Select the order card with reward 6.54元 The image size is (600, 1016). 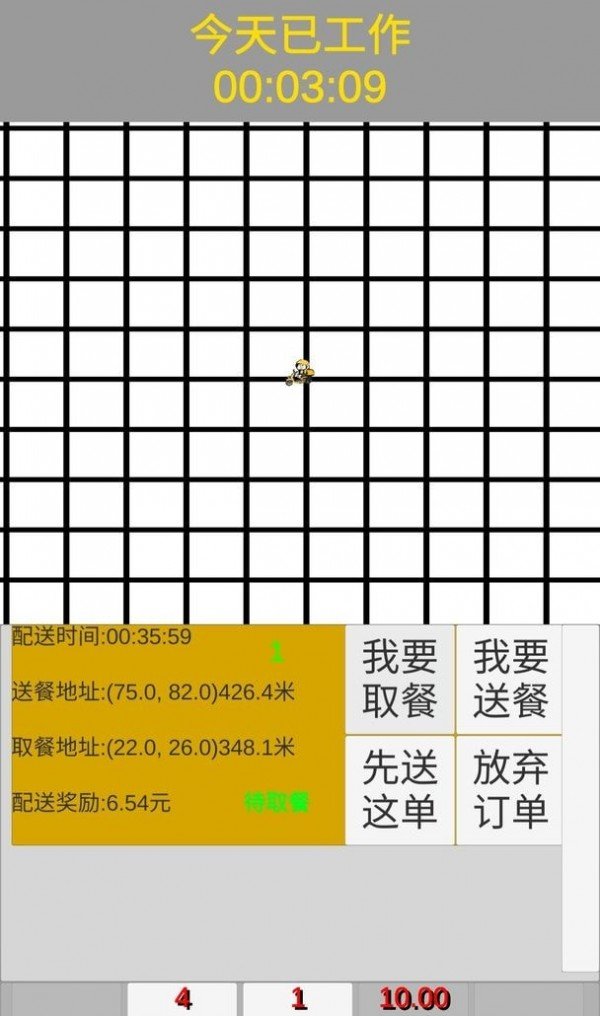click(x=178, y=735)
